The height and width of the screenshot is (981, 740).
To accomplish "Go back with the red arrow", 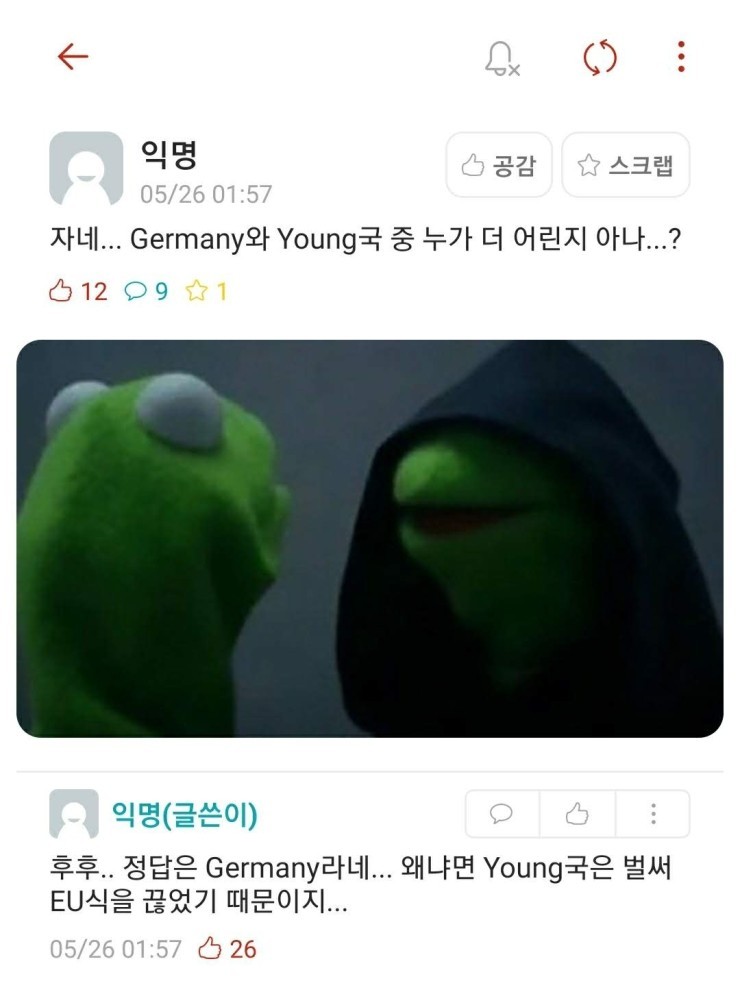I will click(73, 57).
